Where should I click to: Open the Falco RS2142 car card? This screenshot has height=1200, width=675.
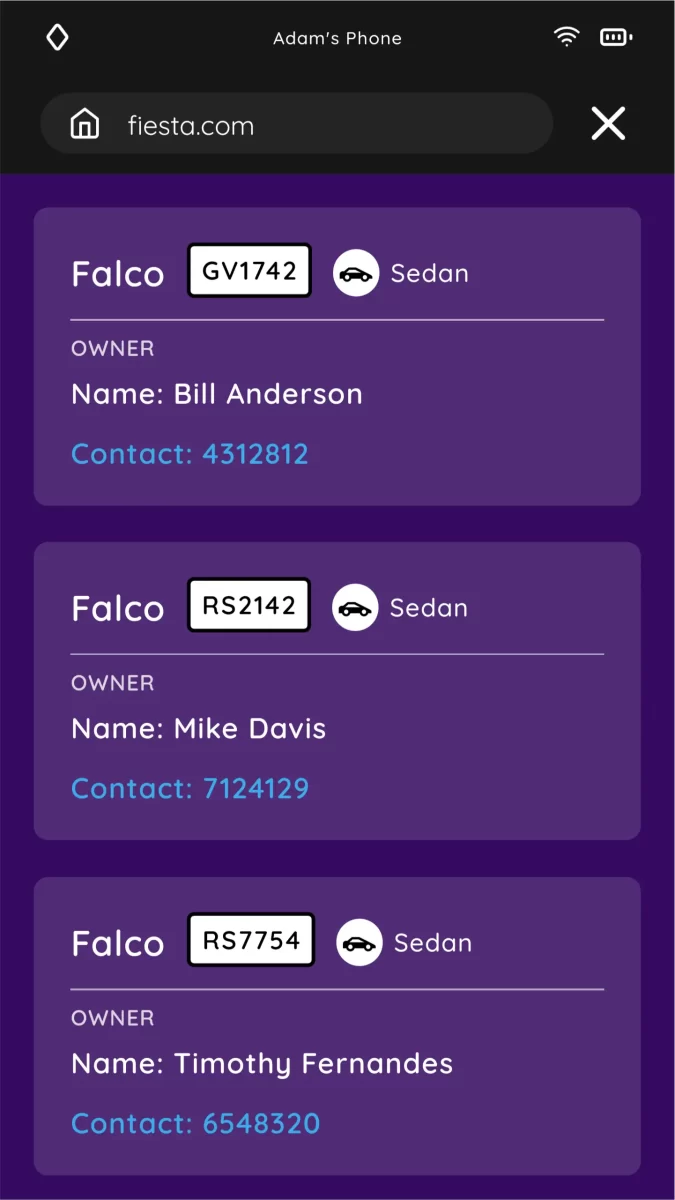pyautogui.click(x=337, y=607)
